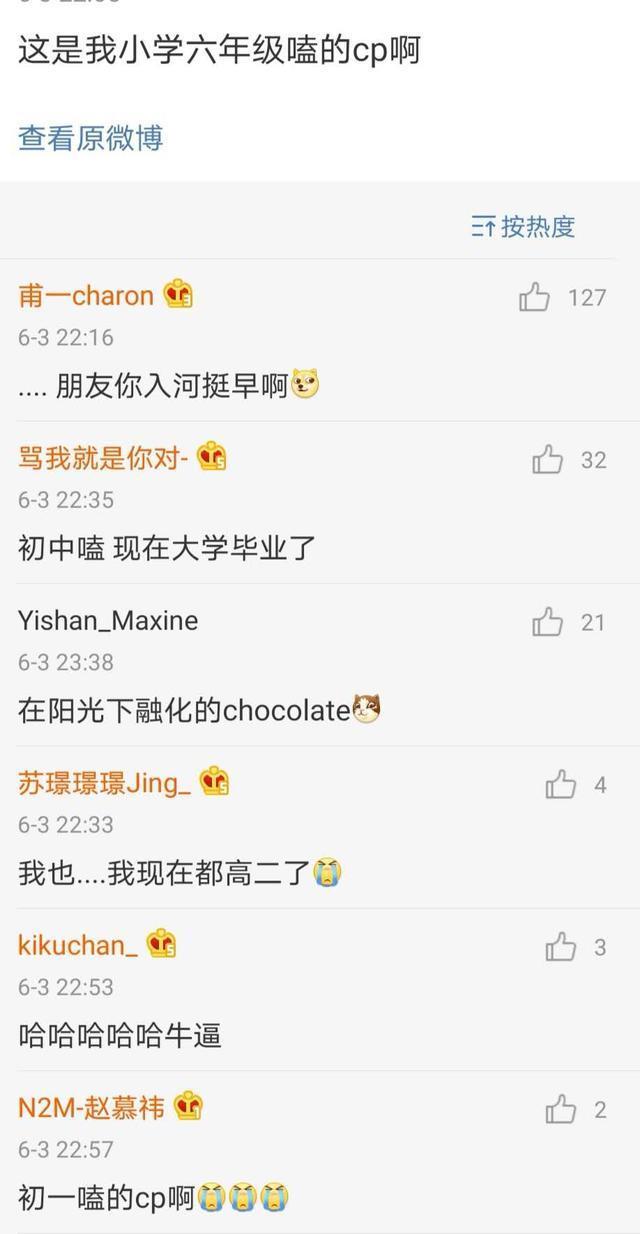Like Yishan_Maxine's chocolate comment

coord(548,623)
